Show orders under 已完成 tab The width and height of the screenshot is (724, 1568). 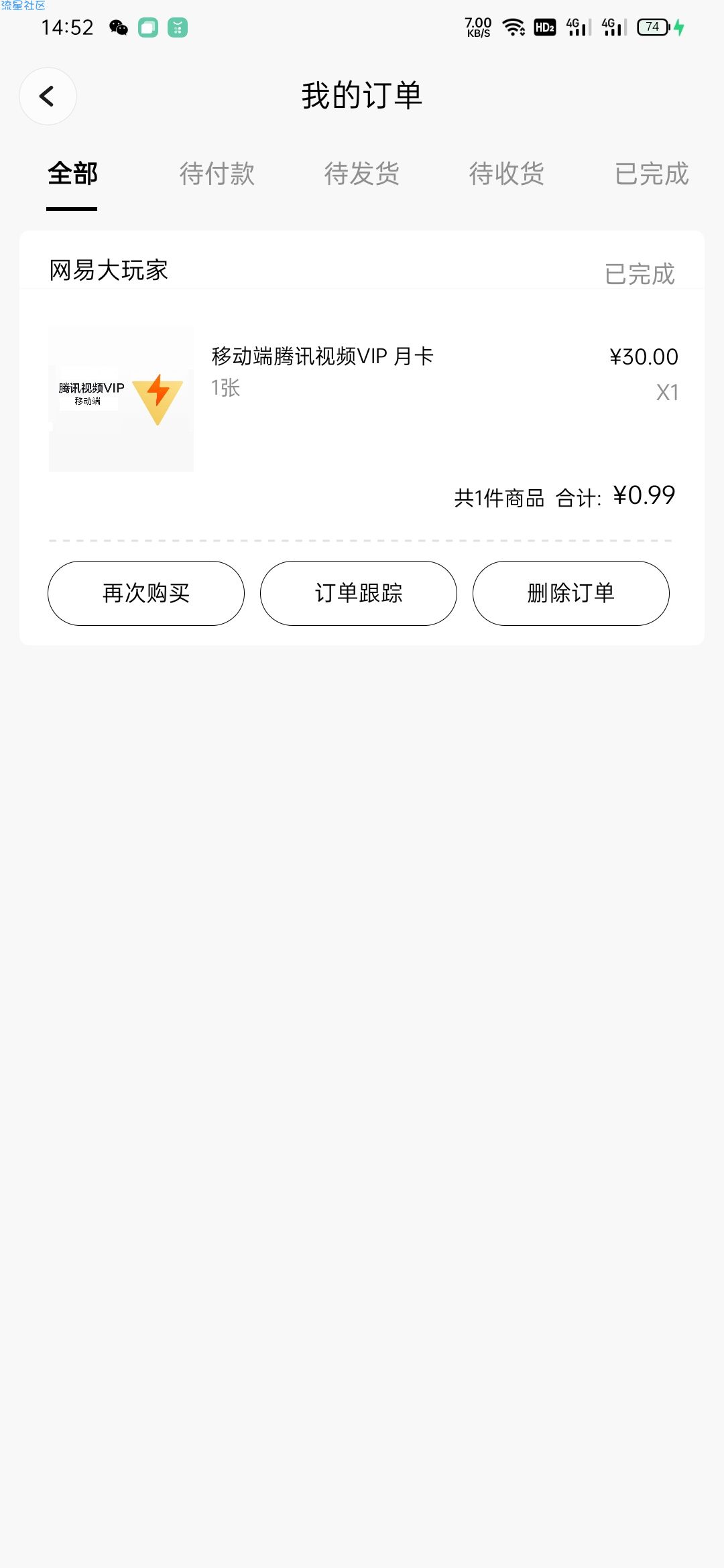652,174
